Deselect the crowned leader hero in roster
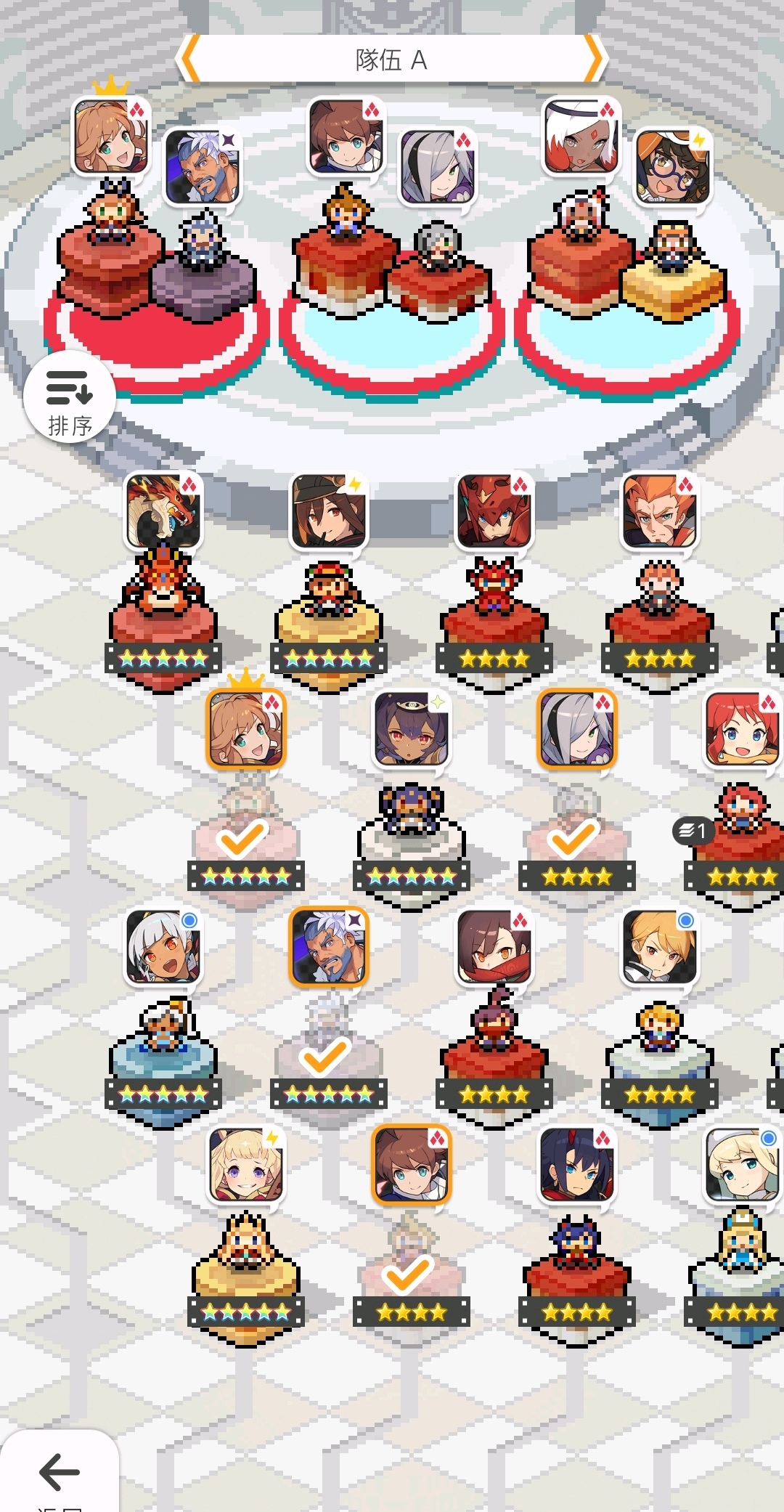784x1512 pixels. [x=246, y=728]
